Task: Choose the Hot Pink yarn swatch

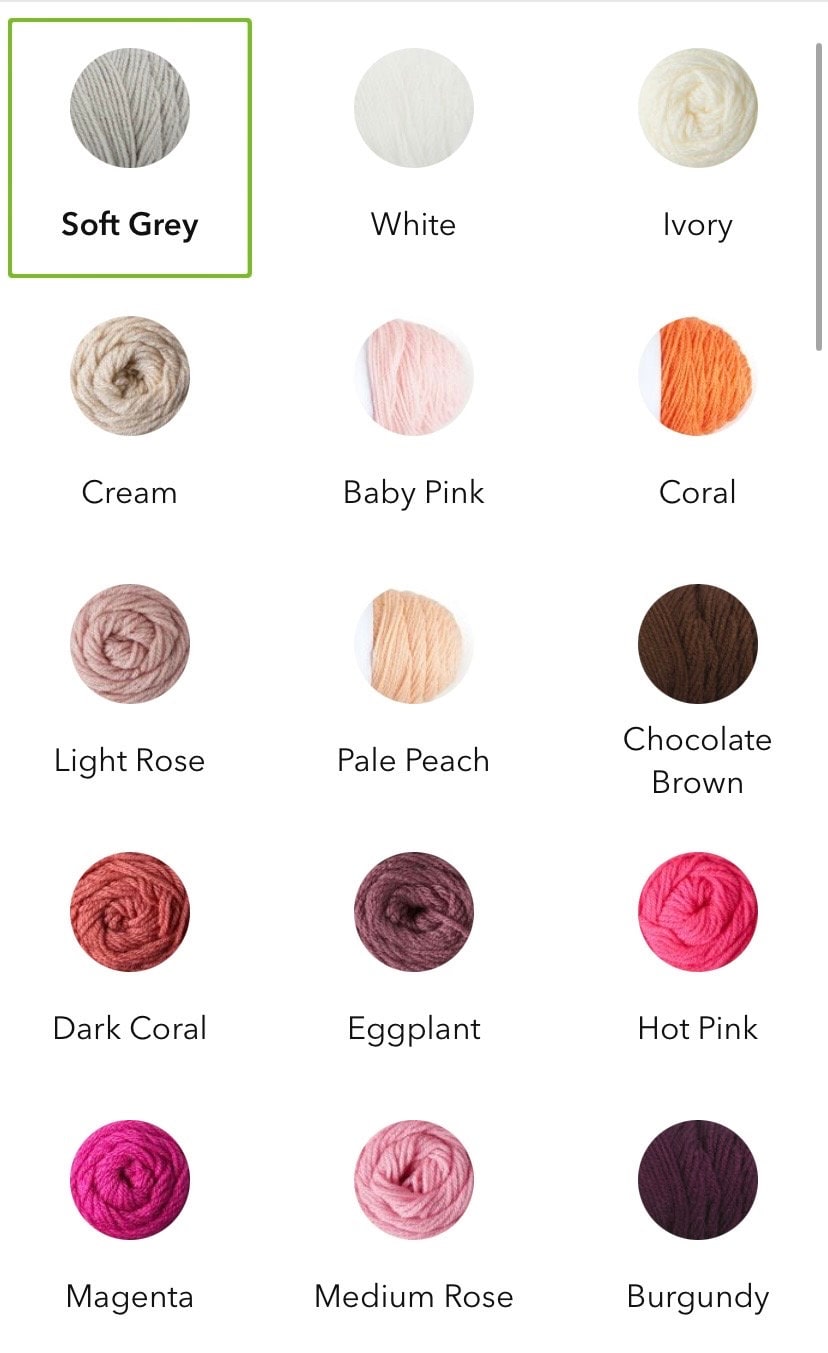Action: coord(697,912)
